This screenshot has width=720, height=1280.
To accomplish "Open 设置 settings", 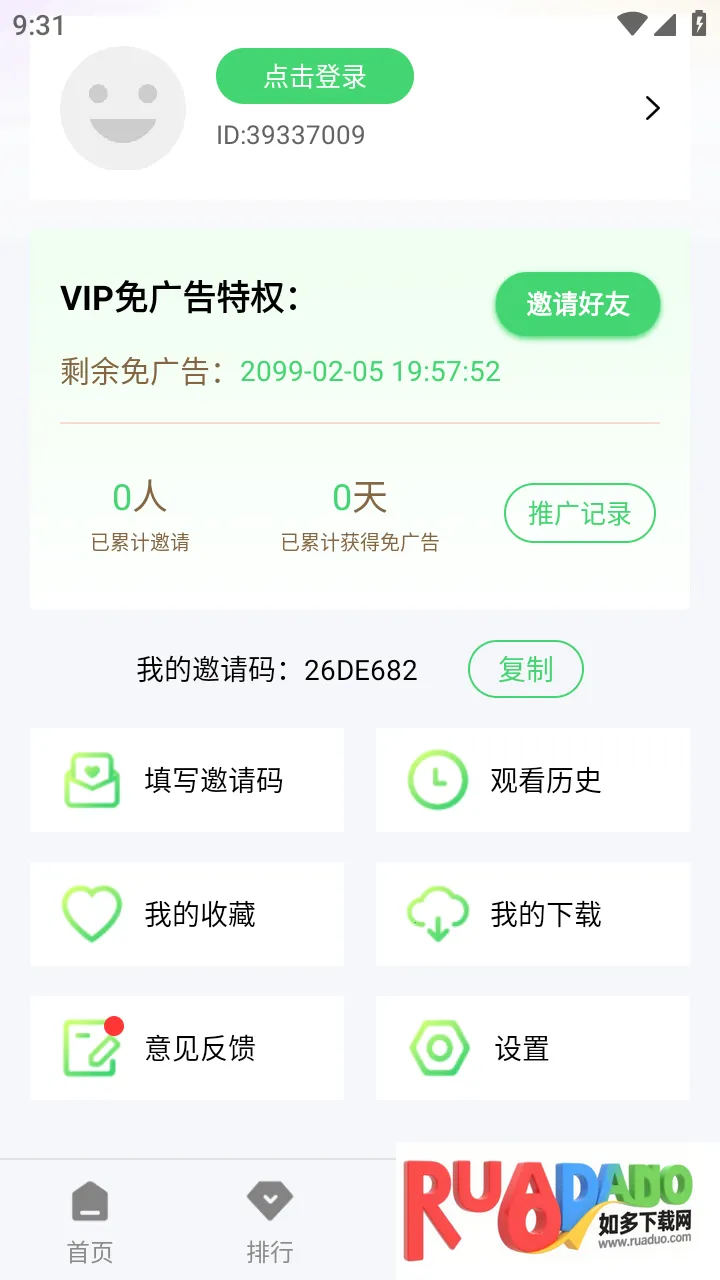I will tap(533, 1048).
